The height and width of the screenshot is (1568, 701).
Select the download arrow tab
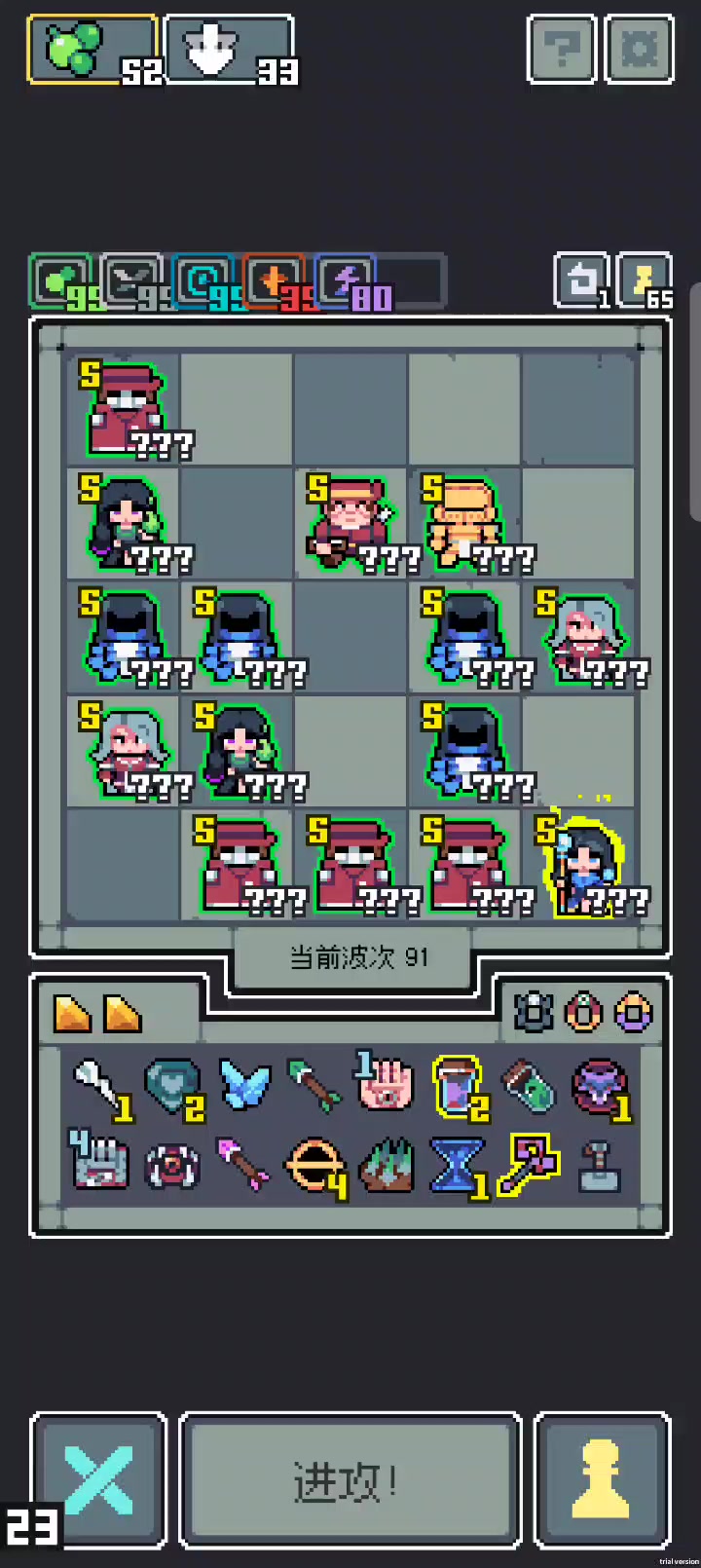point(230,49)
